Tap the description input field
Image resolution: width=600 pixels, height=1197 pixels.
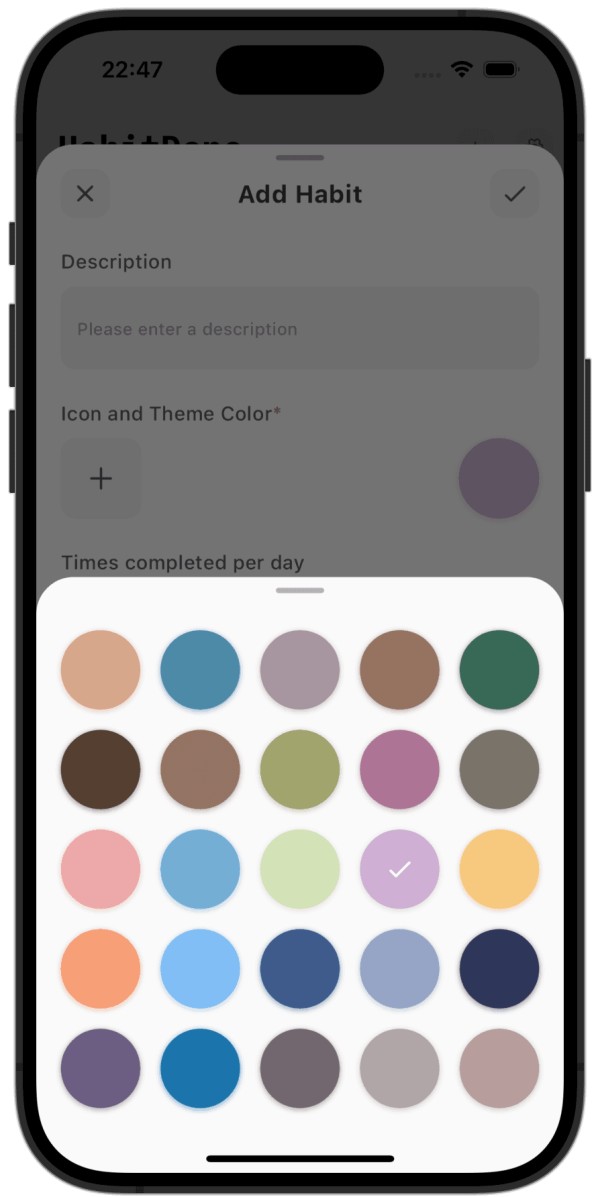tap(300, 329)
